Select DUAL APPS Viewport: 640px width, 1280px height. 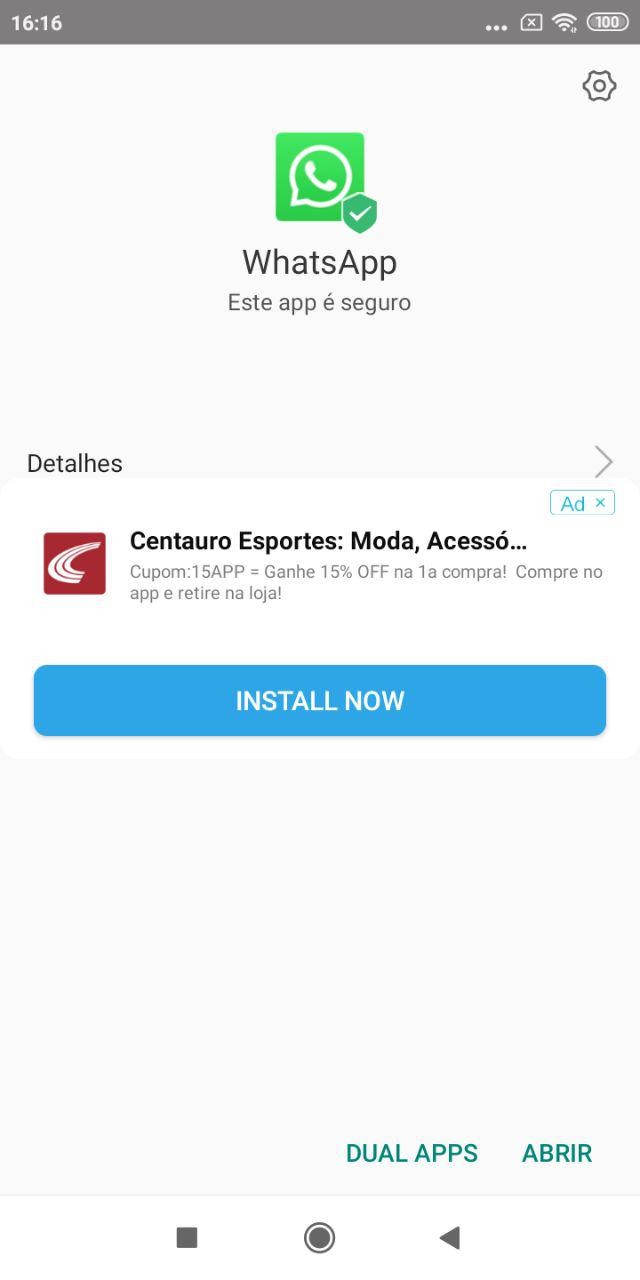coord(412,1153)
